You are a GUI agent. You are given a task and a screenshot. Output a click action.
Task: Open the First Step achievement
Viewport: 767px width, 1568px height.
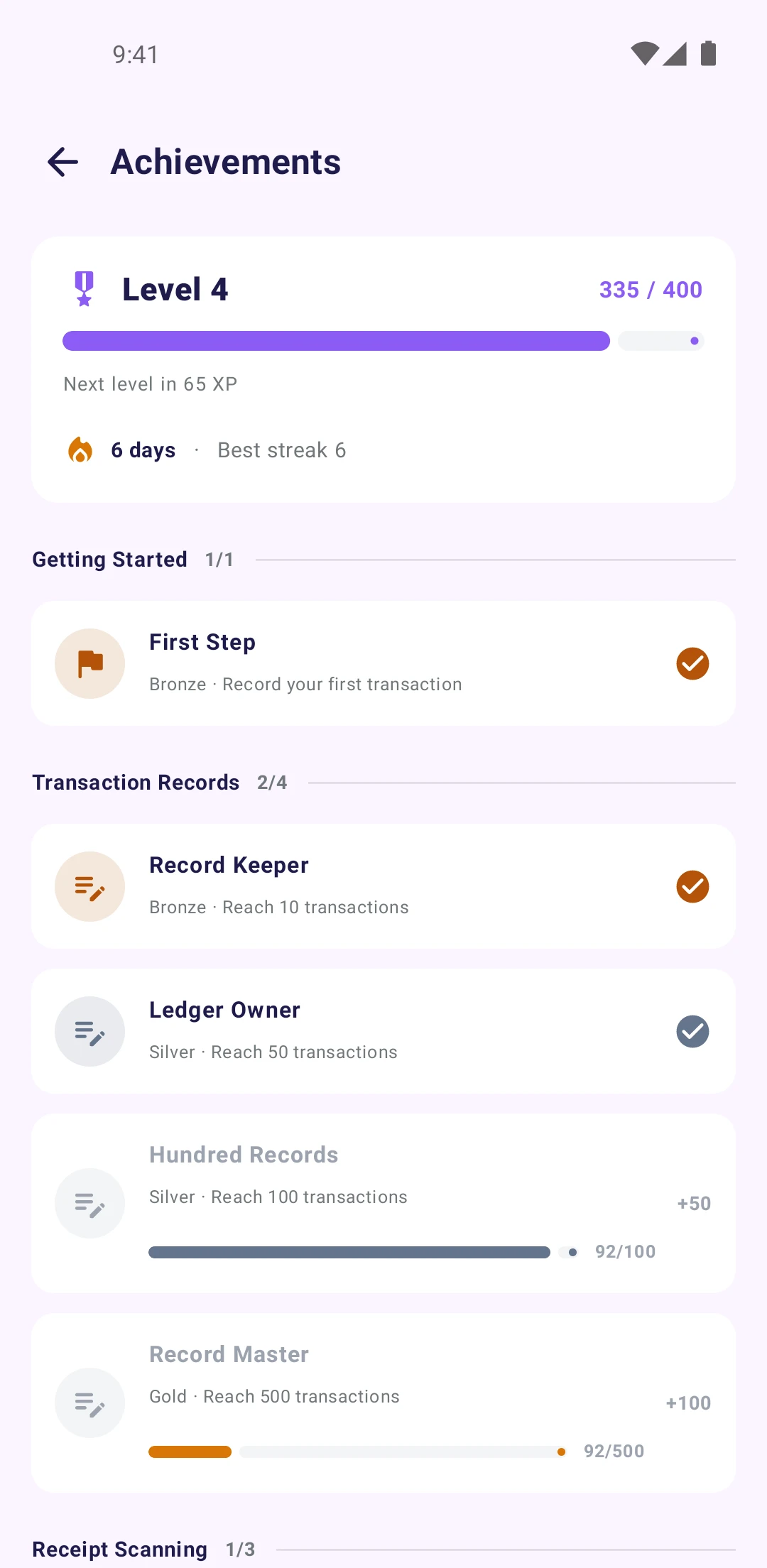point(383,663)
